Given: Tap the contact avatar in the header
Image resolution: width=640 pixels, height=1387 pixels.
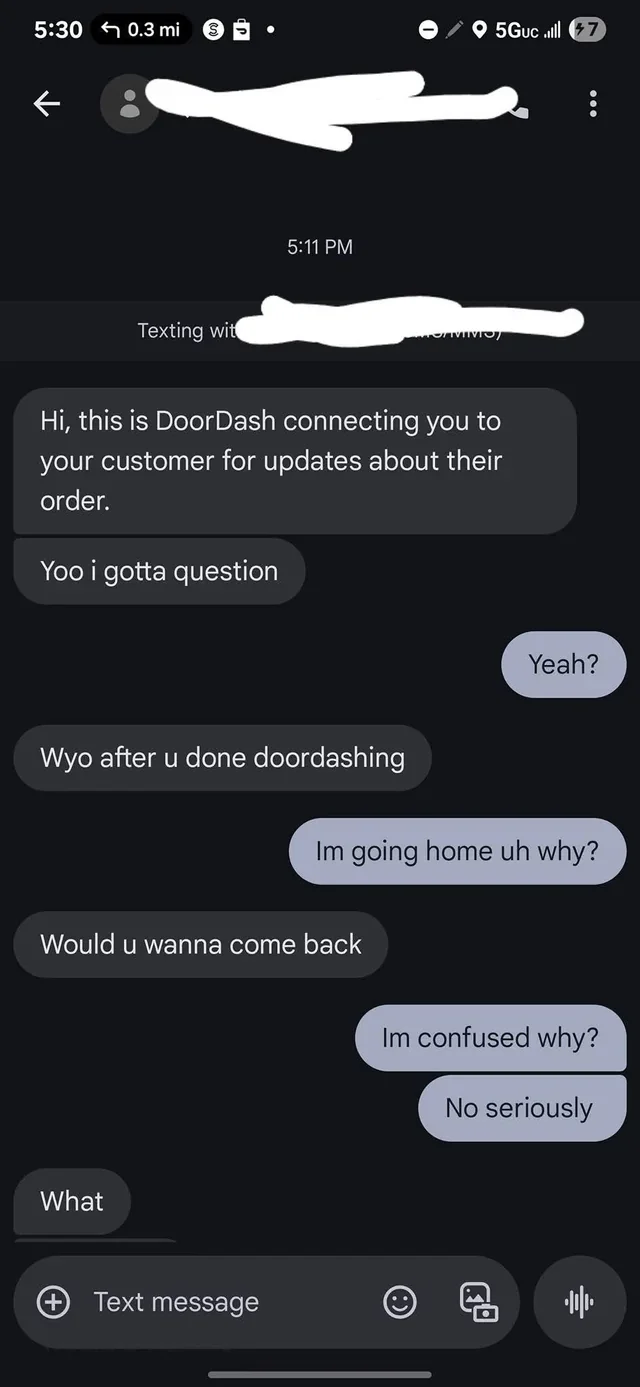Looking at the screenshot, I should tap(129, 104).
